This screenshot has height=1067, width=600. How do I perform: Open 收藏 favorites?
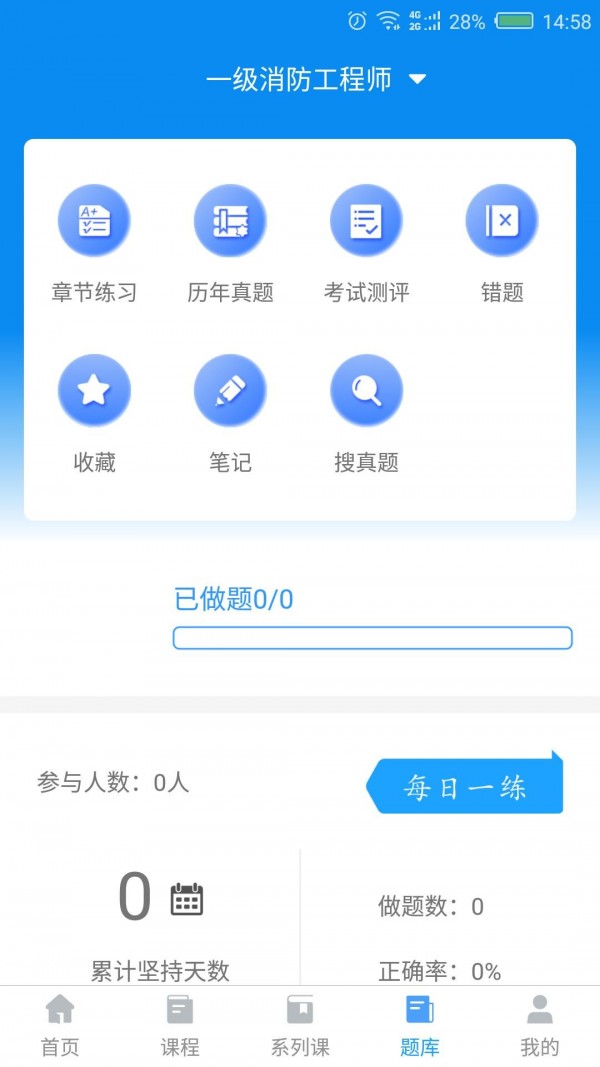click(x=94, y=414)
